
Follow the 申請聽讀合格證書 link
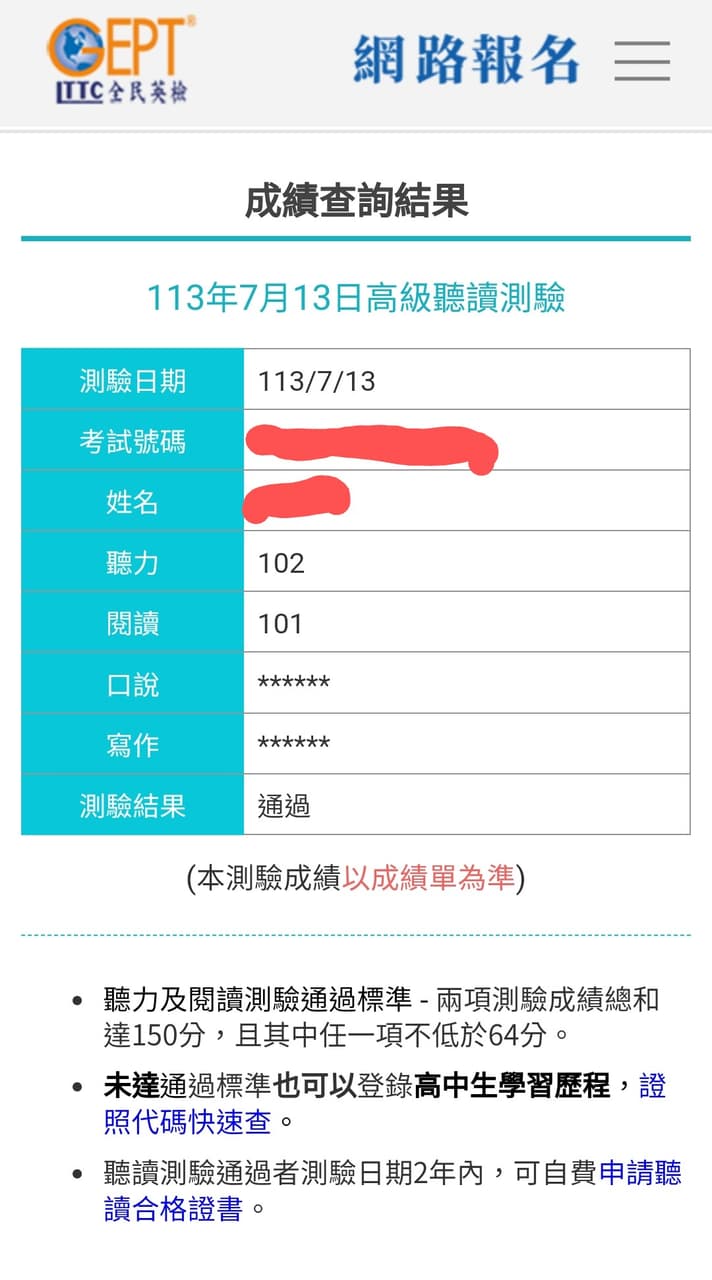coord(174,1209)
